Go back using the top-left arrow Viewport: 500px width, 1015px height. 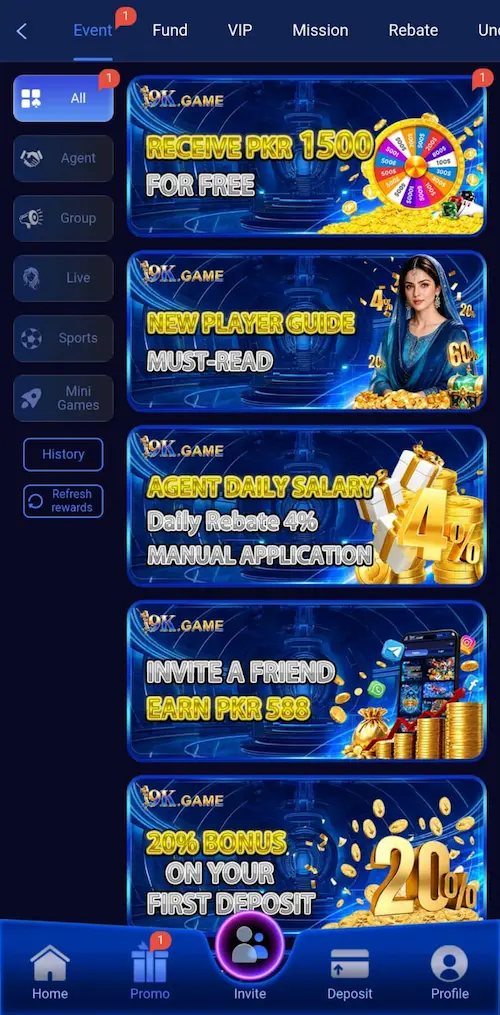[x=22, y=30]
